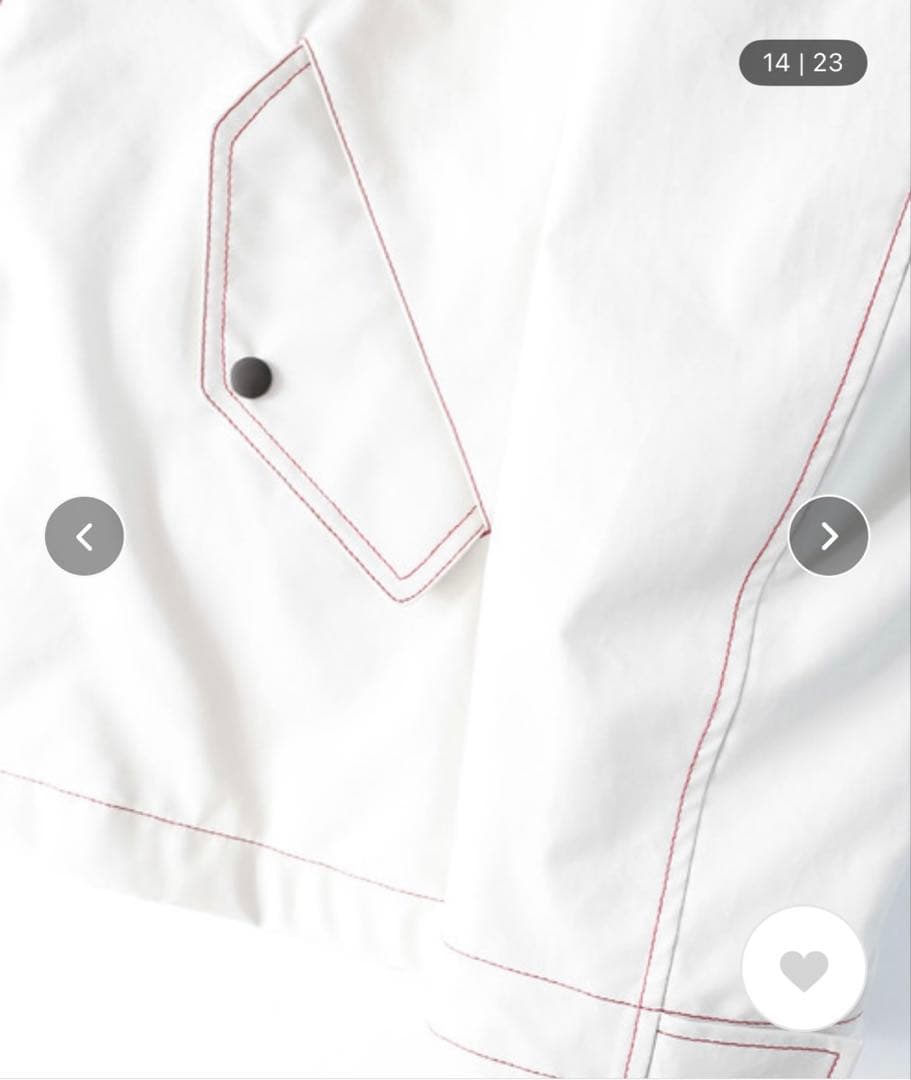Go back one photo using the back arrow

click(84, 535)
